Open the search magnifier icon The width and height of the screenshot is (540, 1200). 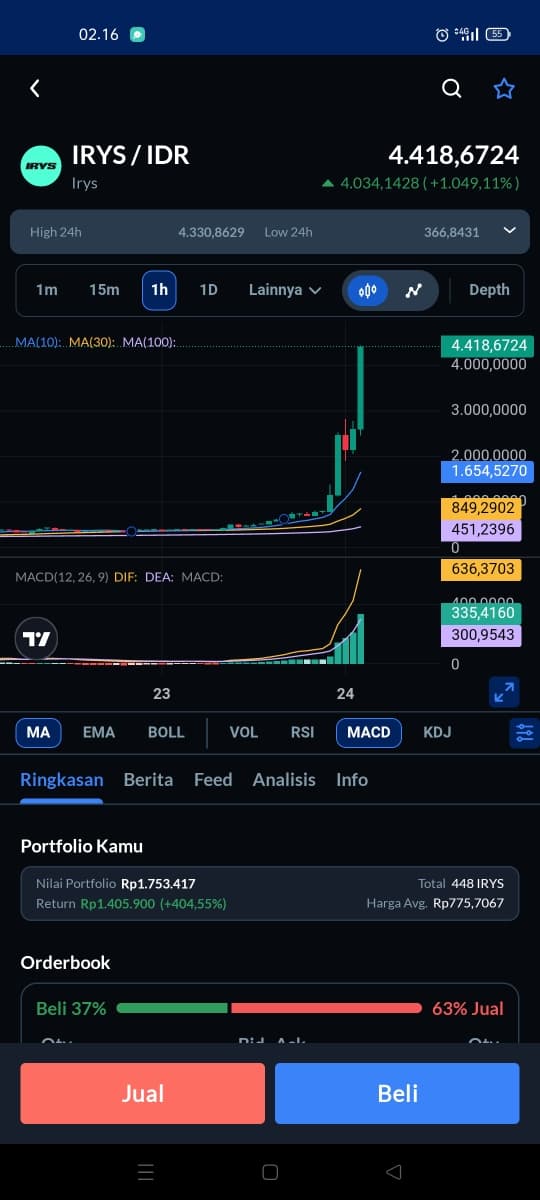pyautogui.click(x=452, y=89)
